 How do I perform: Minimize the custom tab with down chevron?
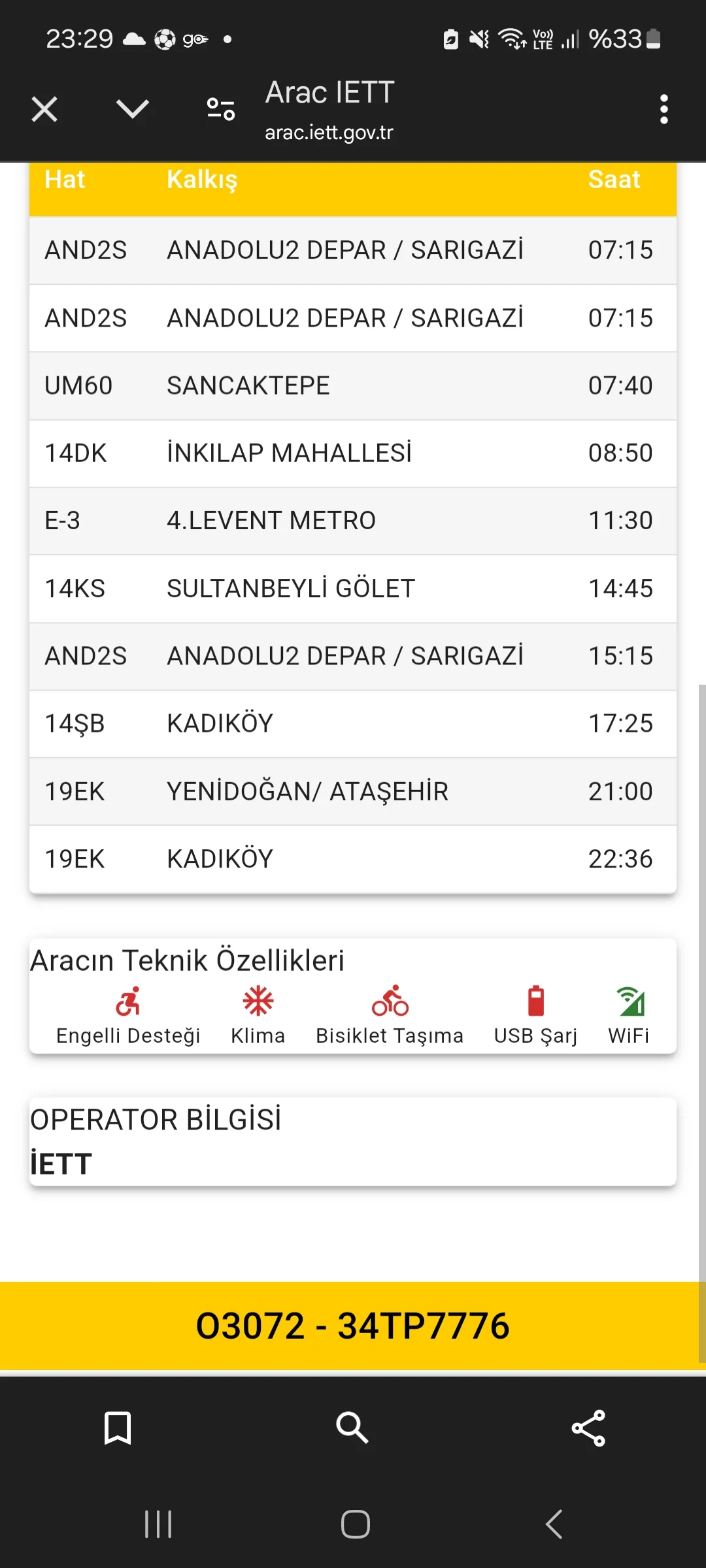133,109
